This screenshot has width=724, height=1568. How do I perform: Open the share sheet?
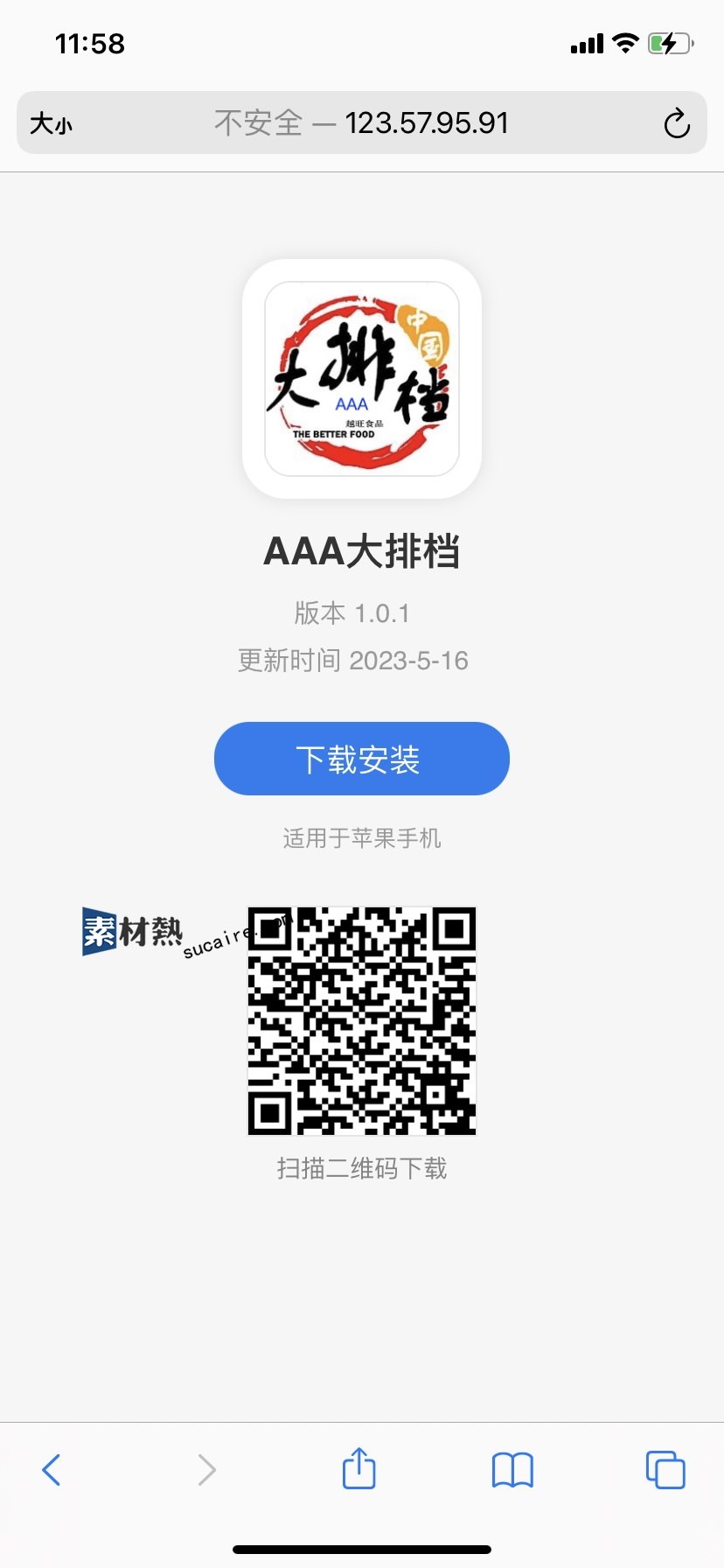[359, 1468]
